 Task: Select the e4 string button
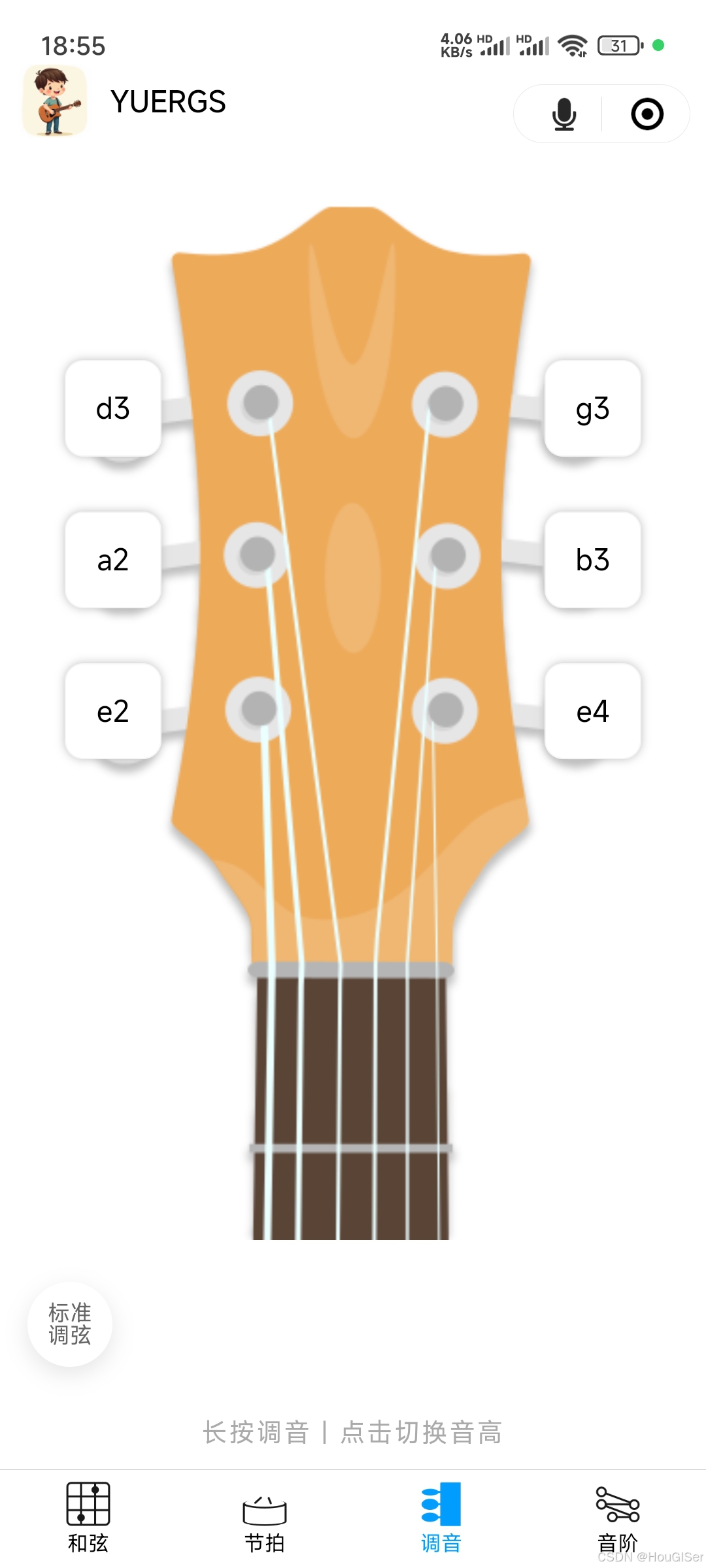point(592,711)
